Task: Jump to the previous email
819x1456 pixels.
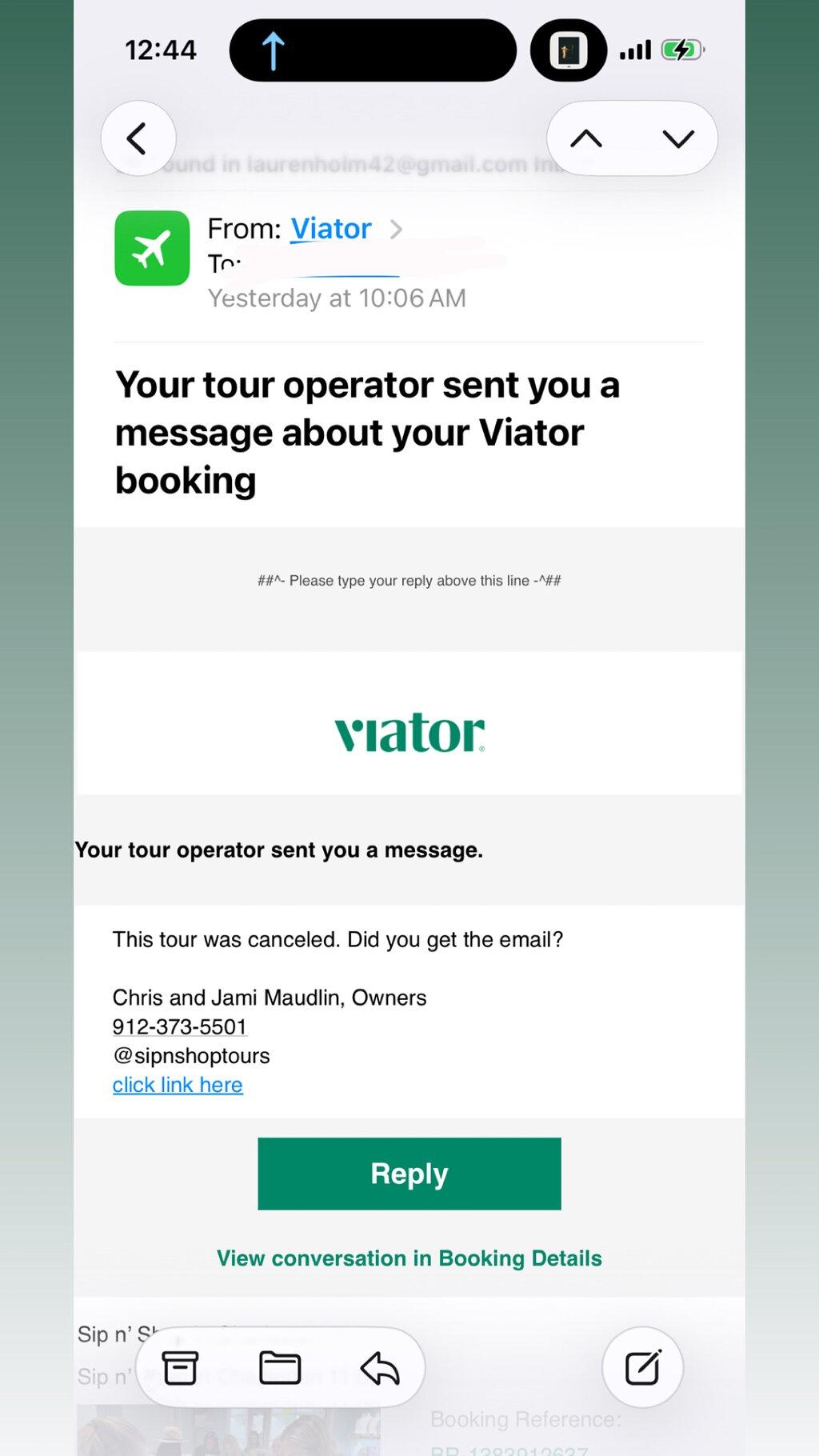Action: [586, 139]
